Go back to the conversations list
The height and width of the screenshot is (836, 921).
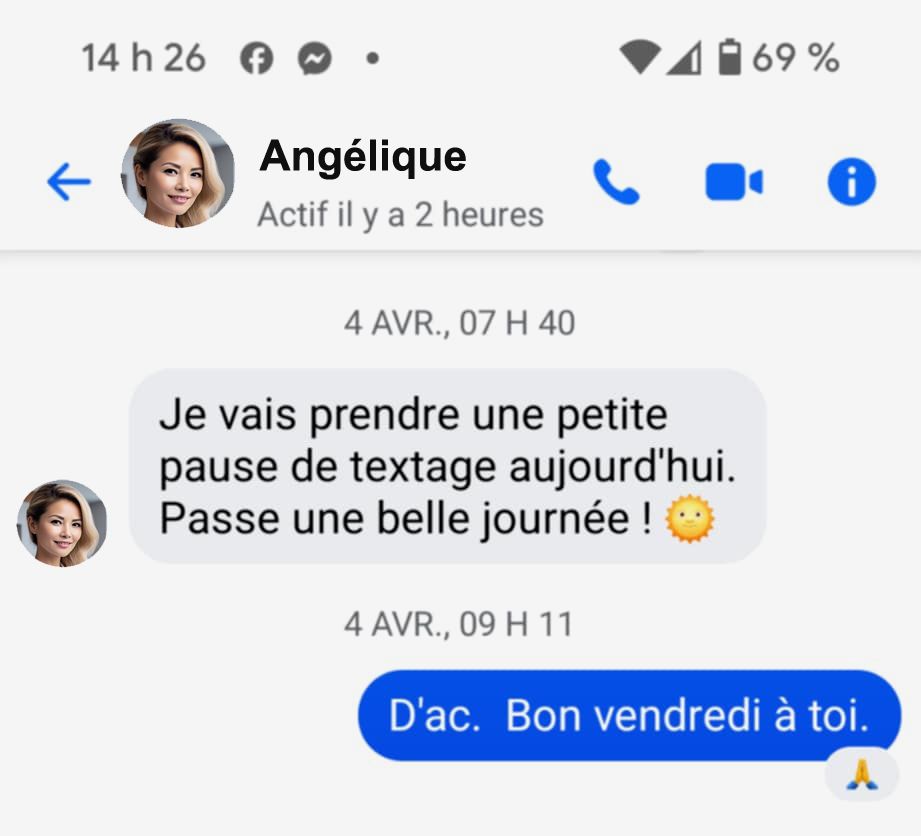68,182
